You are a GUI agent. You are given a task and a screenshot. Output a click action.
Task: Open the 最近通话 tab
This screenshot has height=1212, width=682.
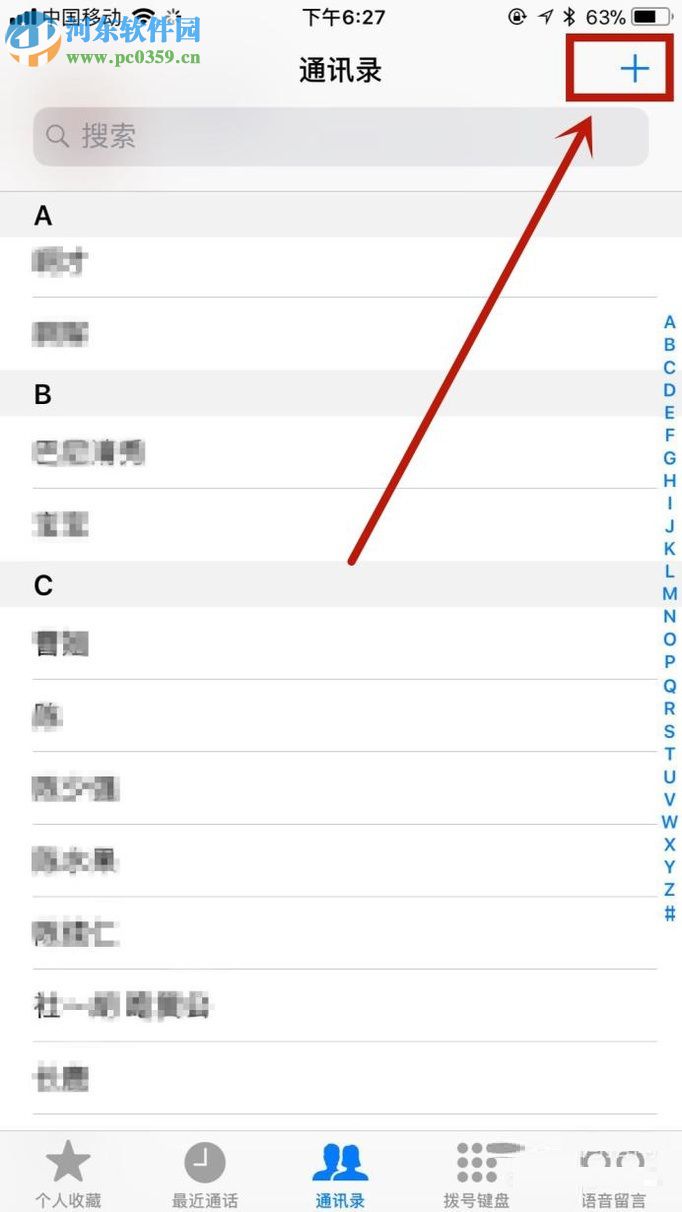point(204,1174)
